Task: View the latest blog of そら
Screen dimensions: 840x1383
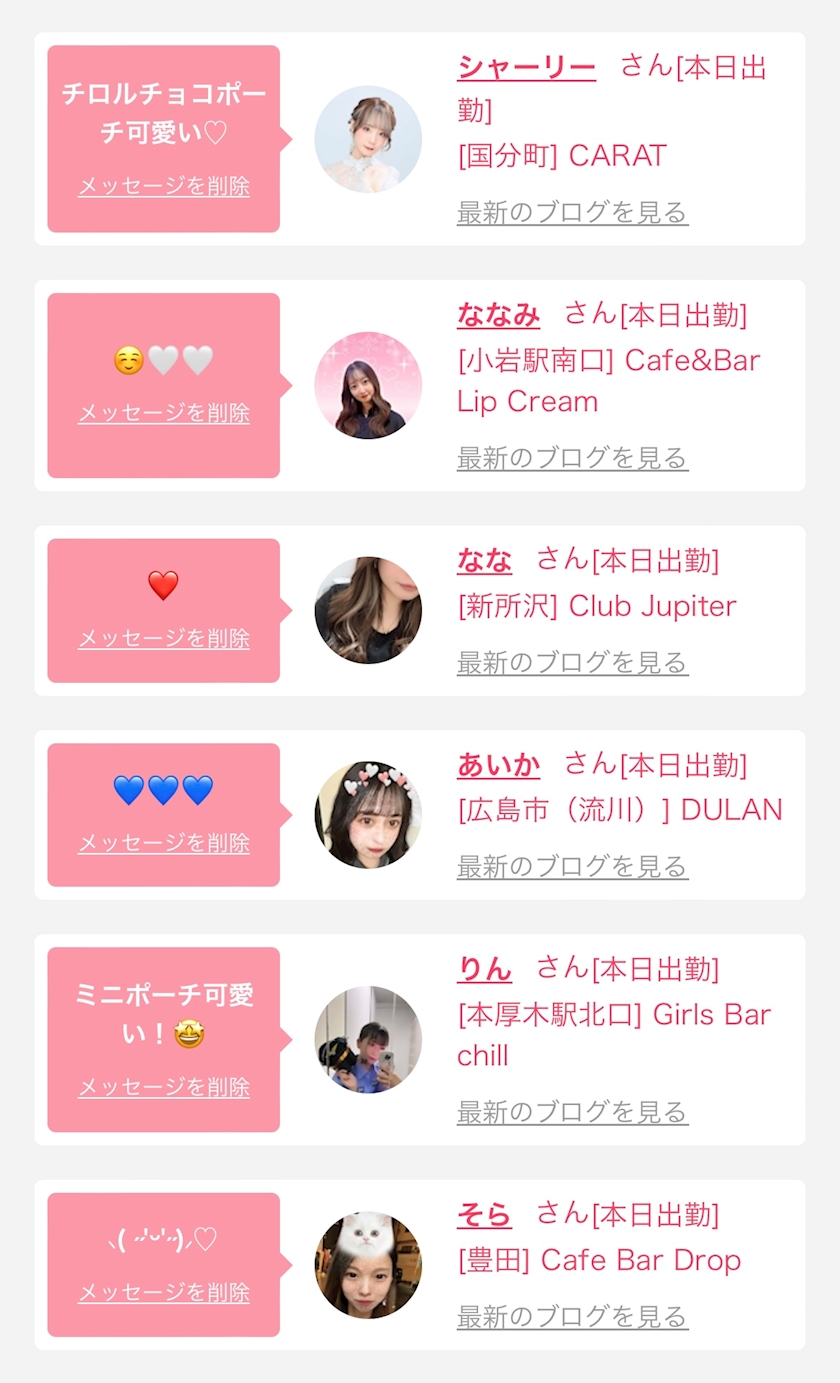Action: pyautogui.click(x=572, y=1317)
